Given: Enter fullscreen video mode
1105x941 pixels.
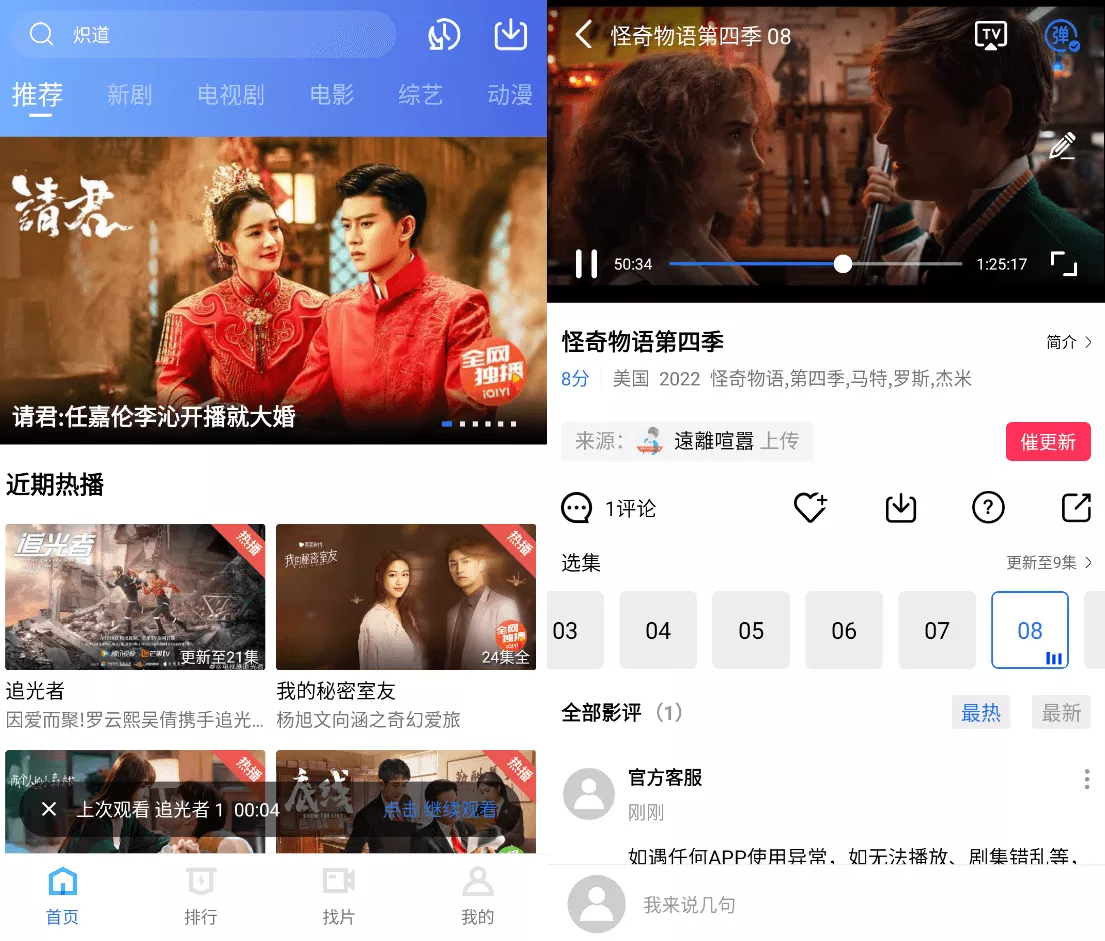Looking at the screenshot, I should [x=1064, y=264].
